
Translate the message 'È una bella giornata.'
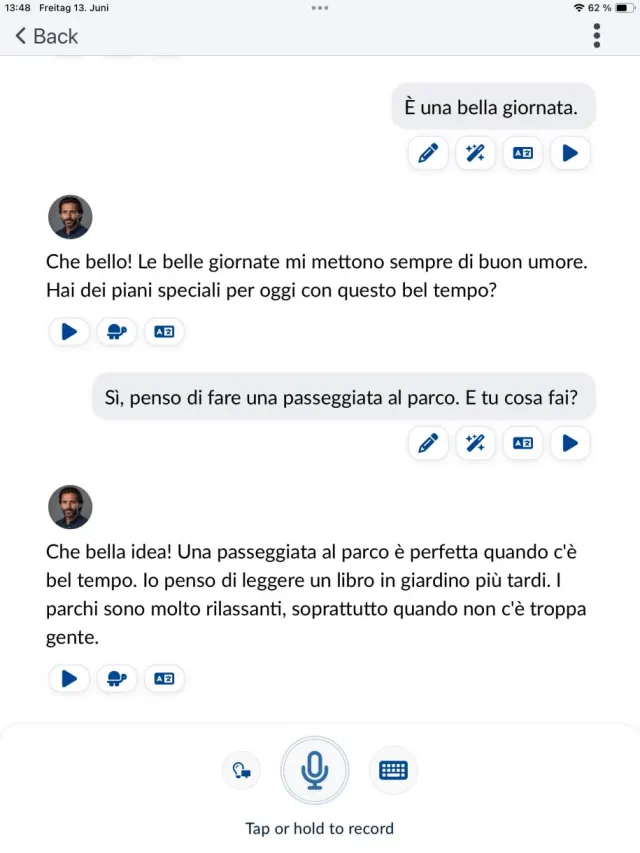523,153
